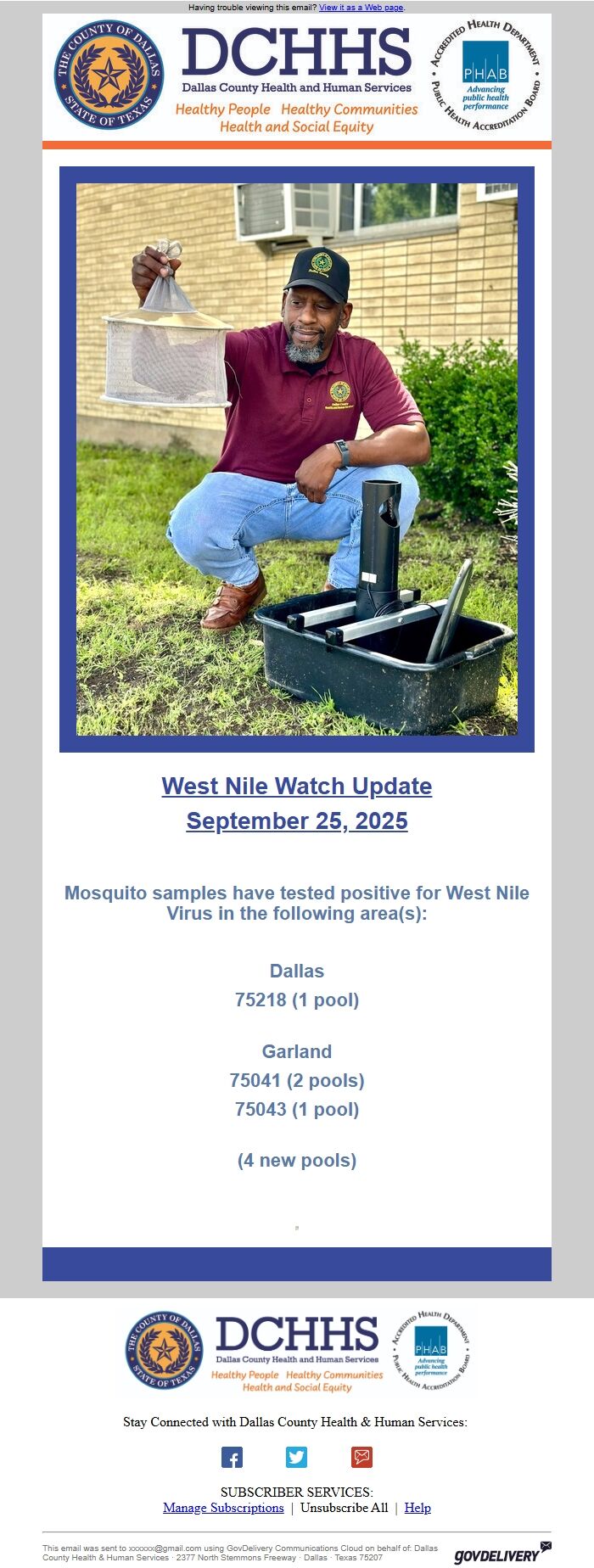594x1568 pixels.
Task: Open Manage Subscriptions
Action: [223, 1507]
